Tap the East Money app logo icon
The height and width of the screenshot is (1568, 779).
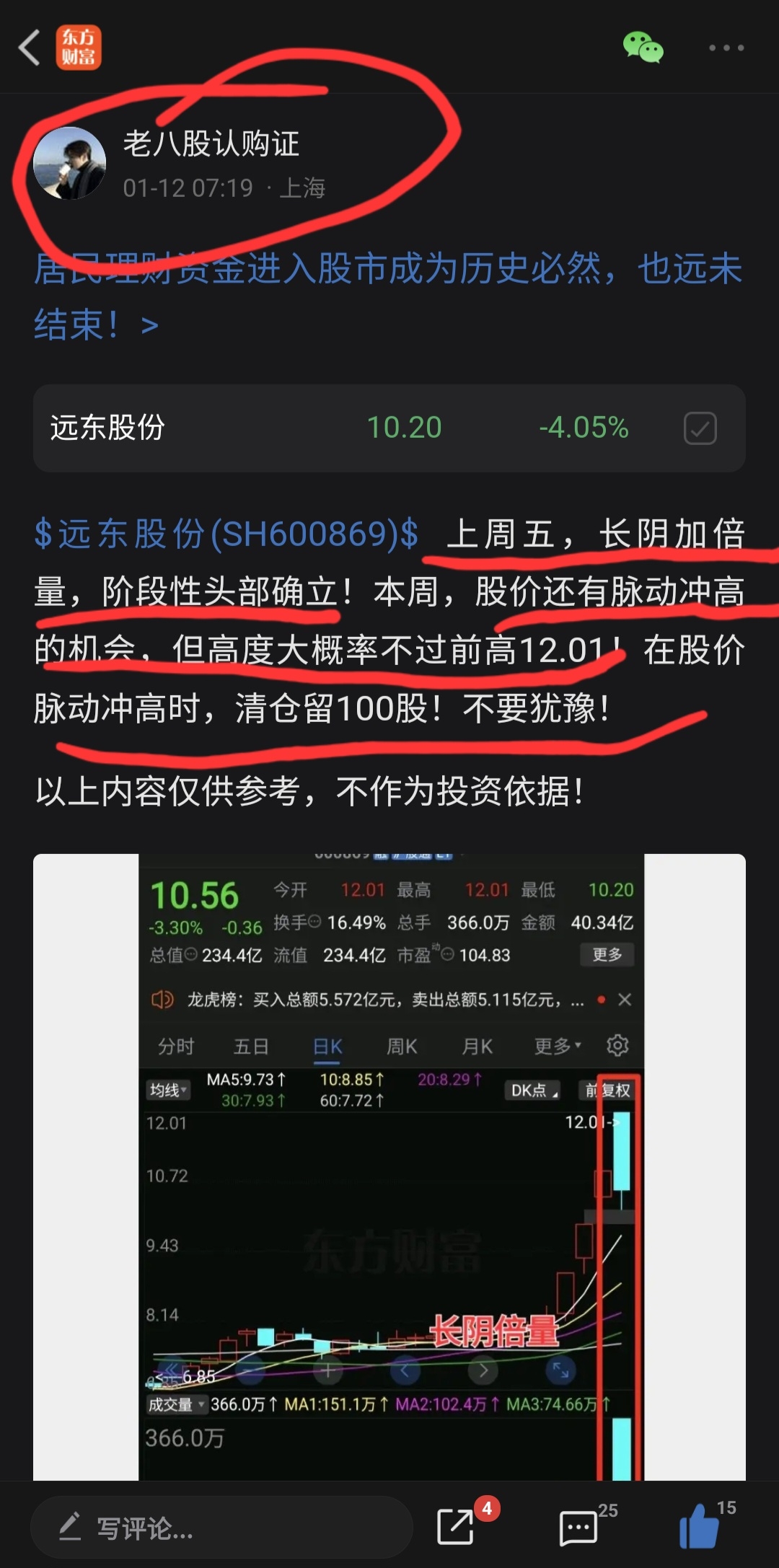[80, 48]
